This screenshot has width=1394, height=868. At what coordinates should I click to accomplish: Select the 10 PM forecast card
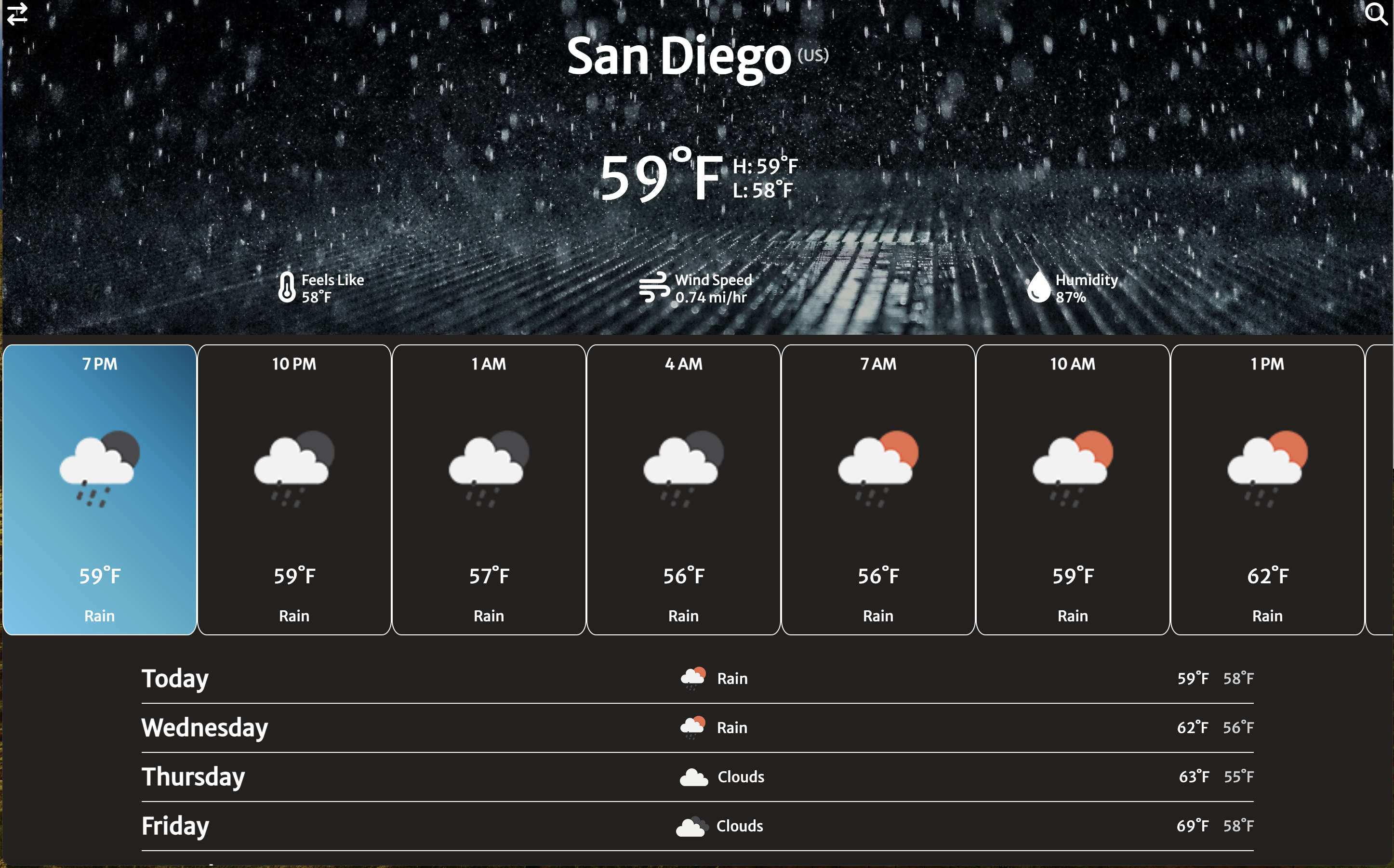coord(294,489)
